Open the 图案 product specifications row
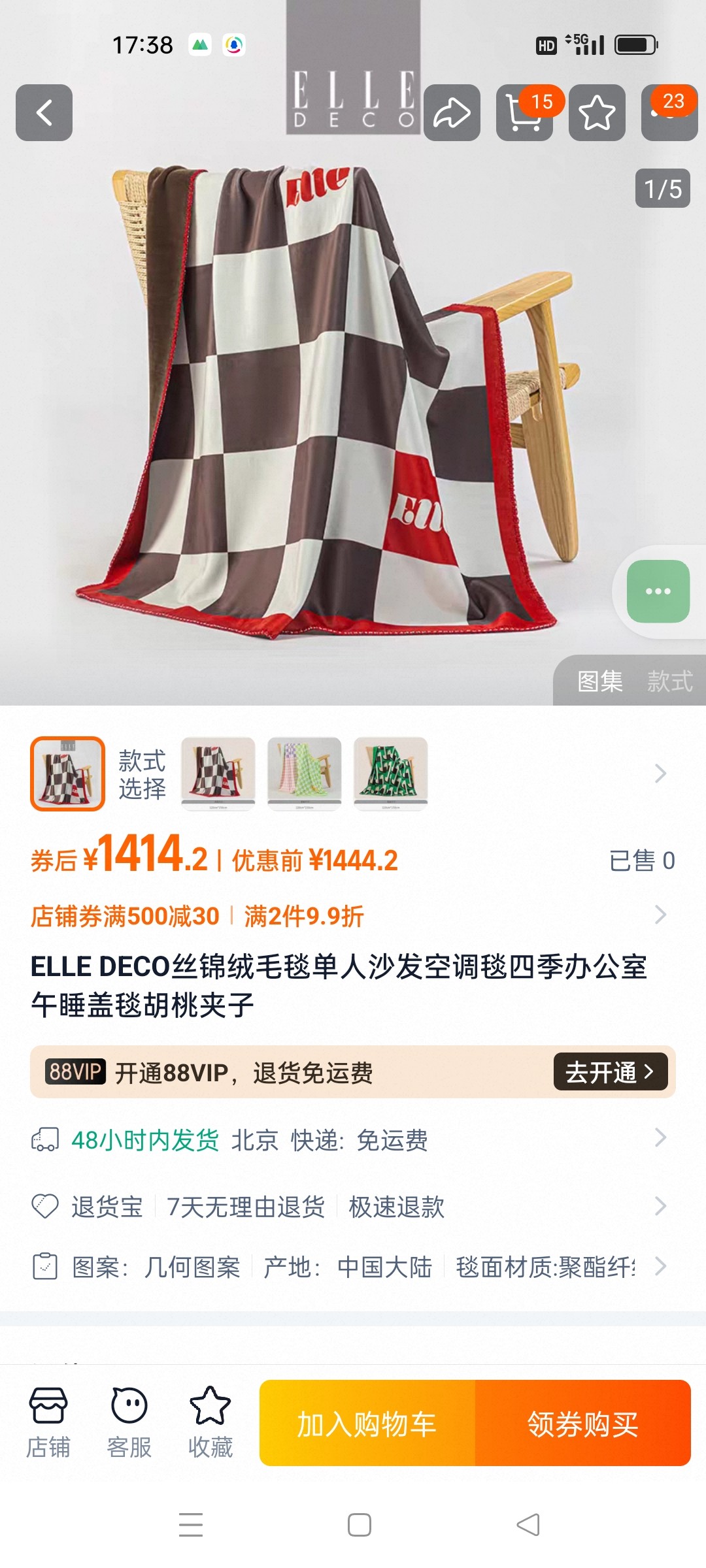The image size is (706, 1568). tap(353, 1267)
